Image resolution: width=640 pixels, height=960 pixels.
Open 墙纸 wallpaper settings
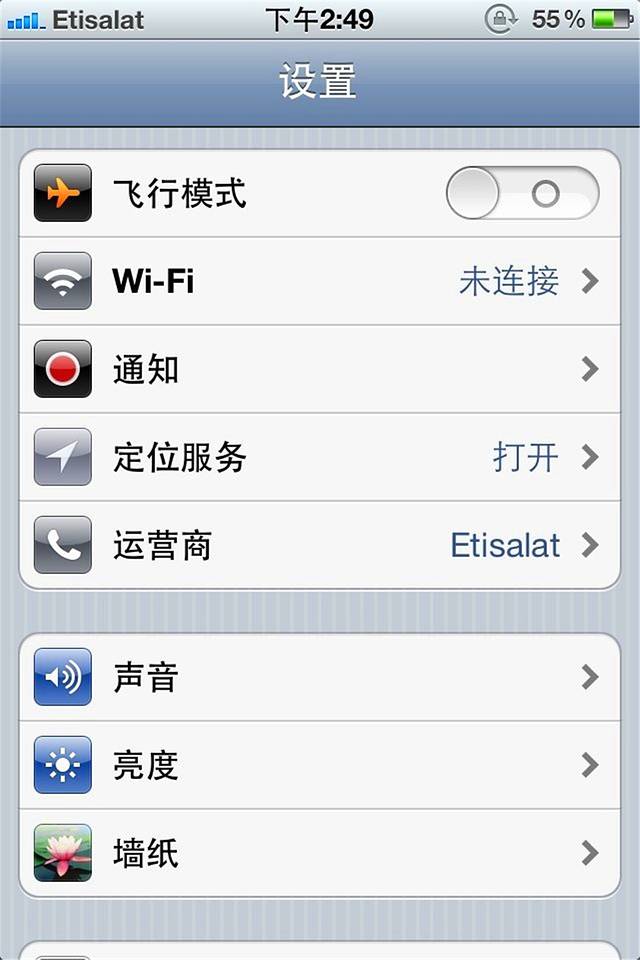coord(320,853)
